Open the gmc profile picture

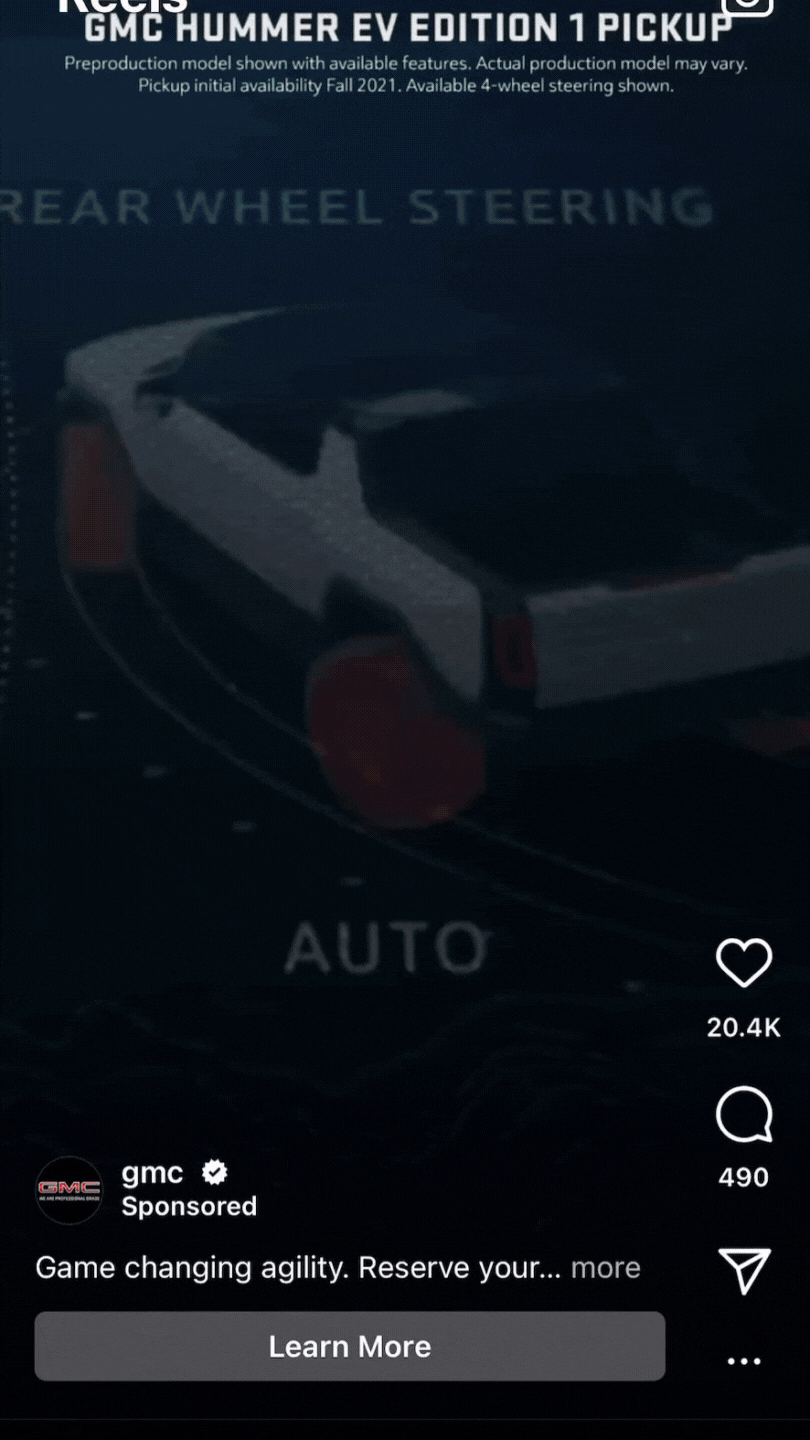[x=69, y=1190]
